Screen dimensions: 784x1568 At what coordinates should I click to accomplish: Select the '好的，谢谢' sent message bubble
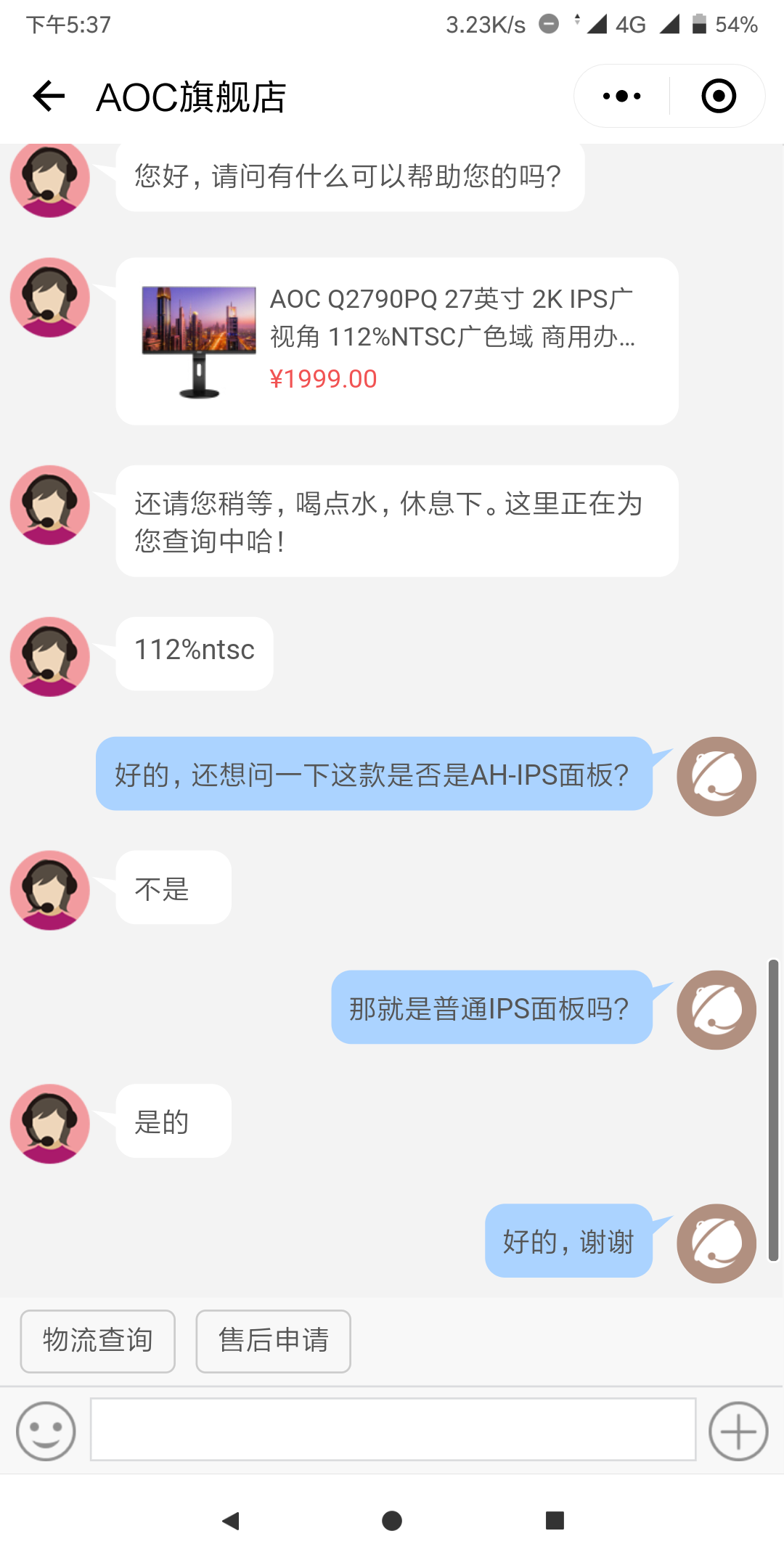coord(571,1243)
